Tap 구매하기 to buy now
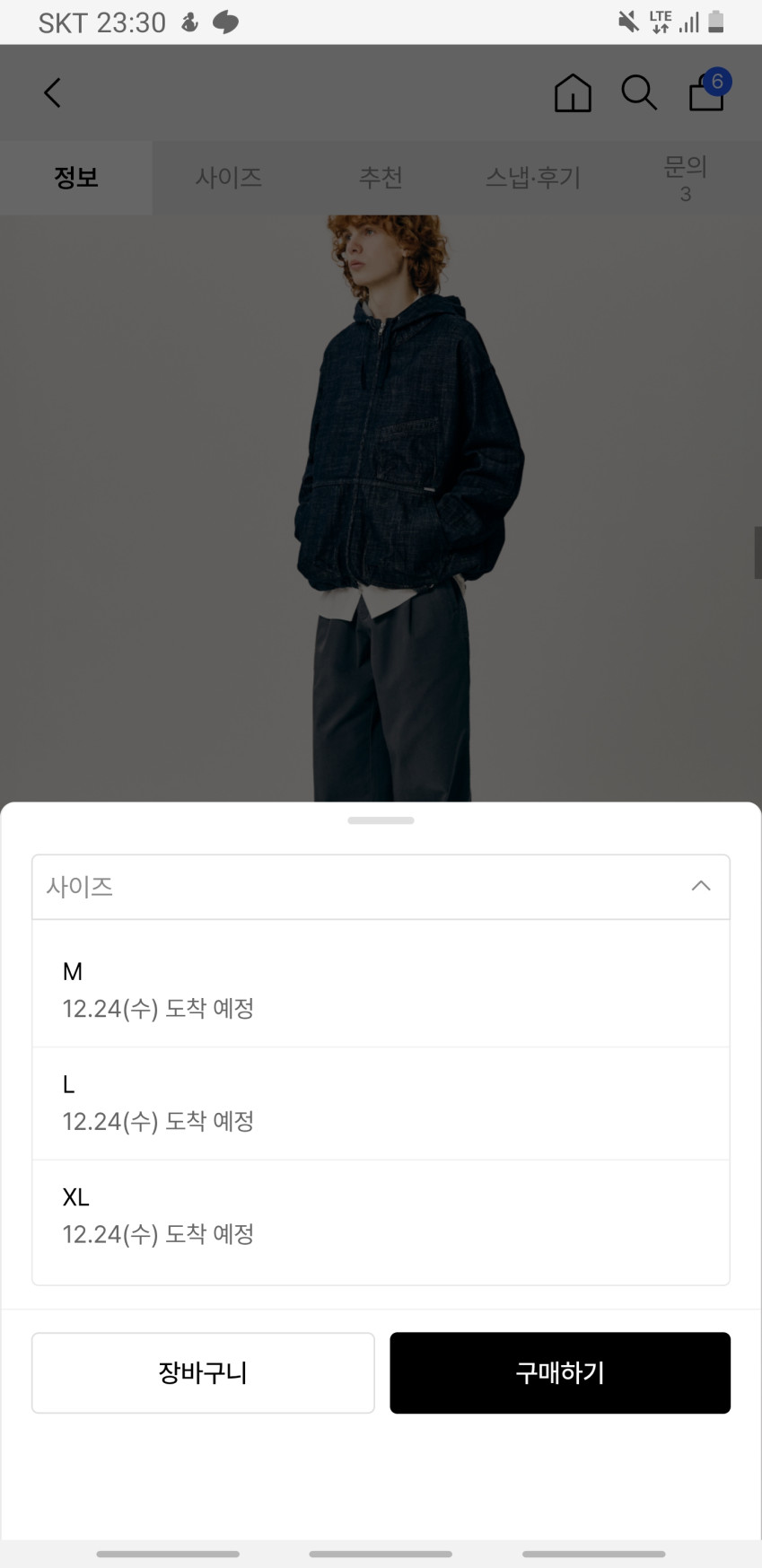The image size is (762, 1568). [x=560, y=1372]
